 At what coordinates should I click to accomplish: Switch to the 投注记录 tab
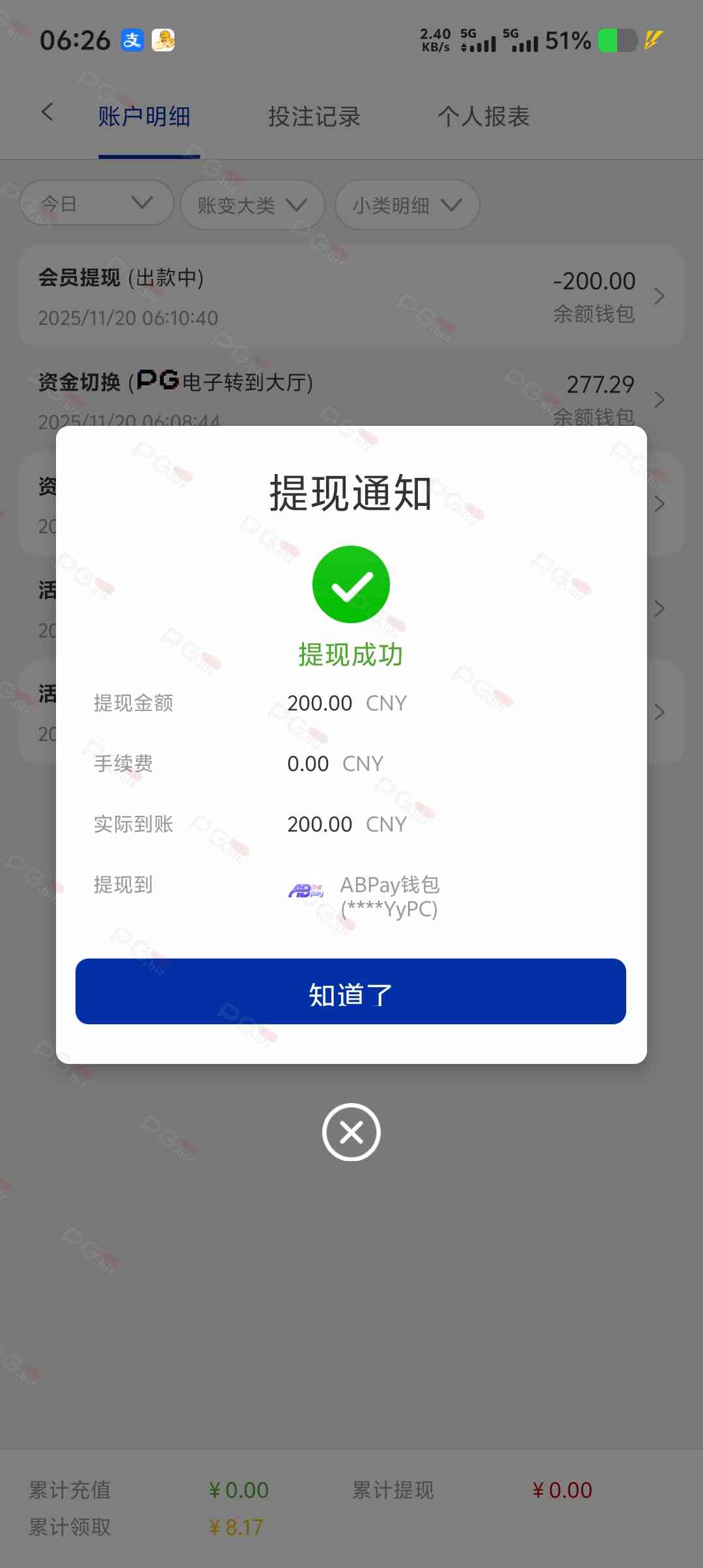tap(314, 117)
